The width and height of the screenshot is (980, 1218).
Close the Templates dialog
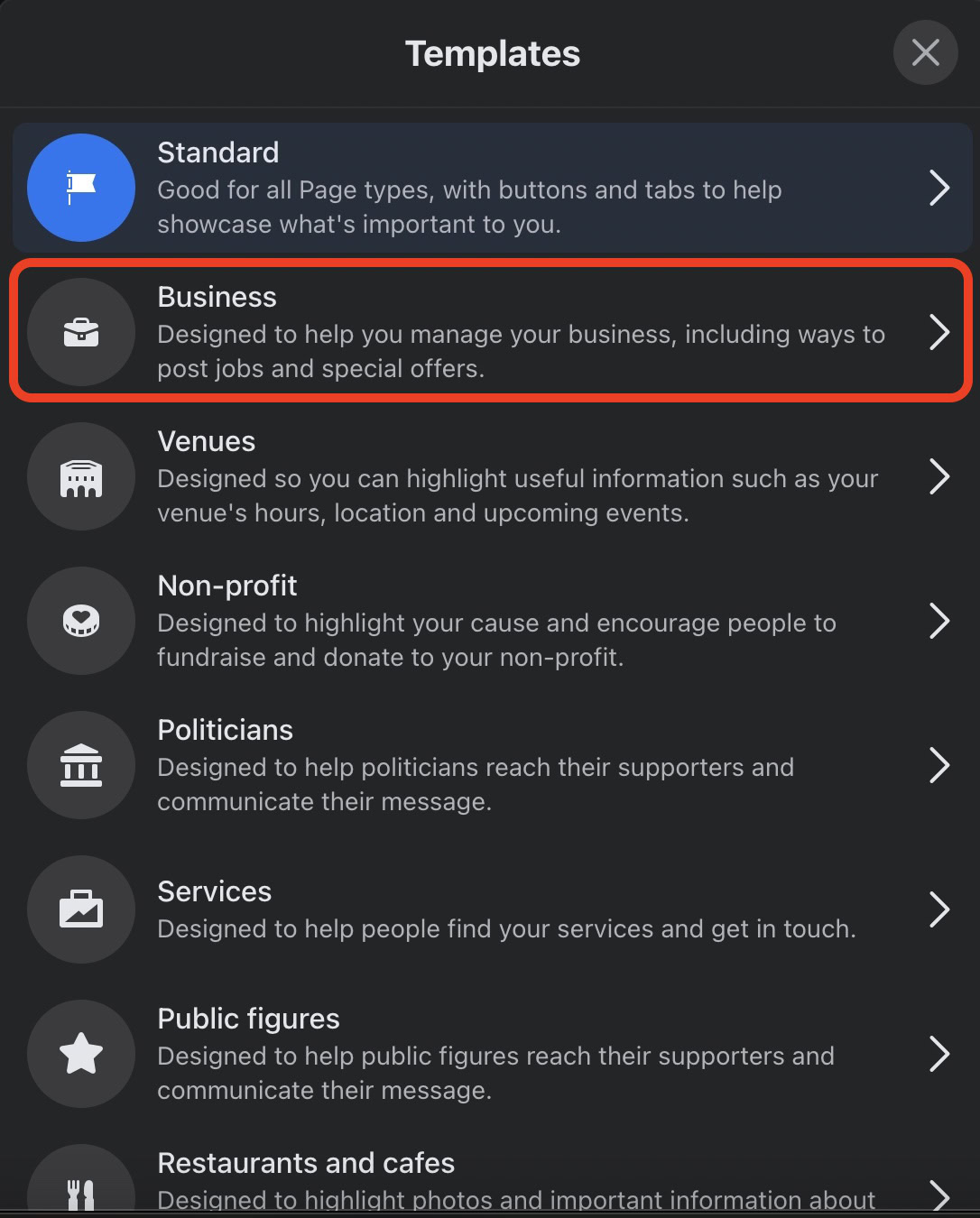(925, 52)
